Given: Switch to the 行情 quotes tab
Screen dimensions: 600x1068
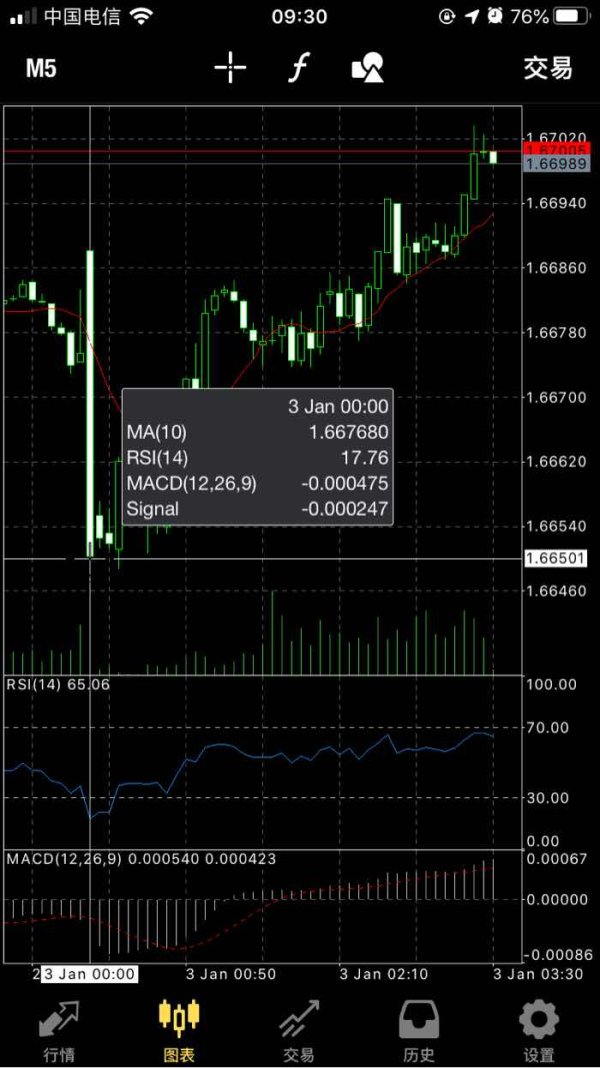Looking at the screenshot, I should coord(59,1030).
